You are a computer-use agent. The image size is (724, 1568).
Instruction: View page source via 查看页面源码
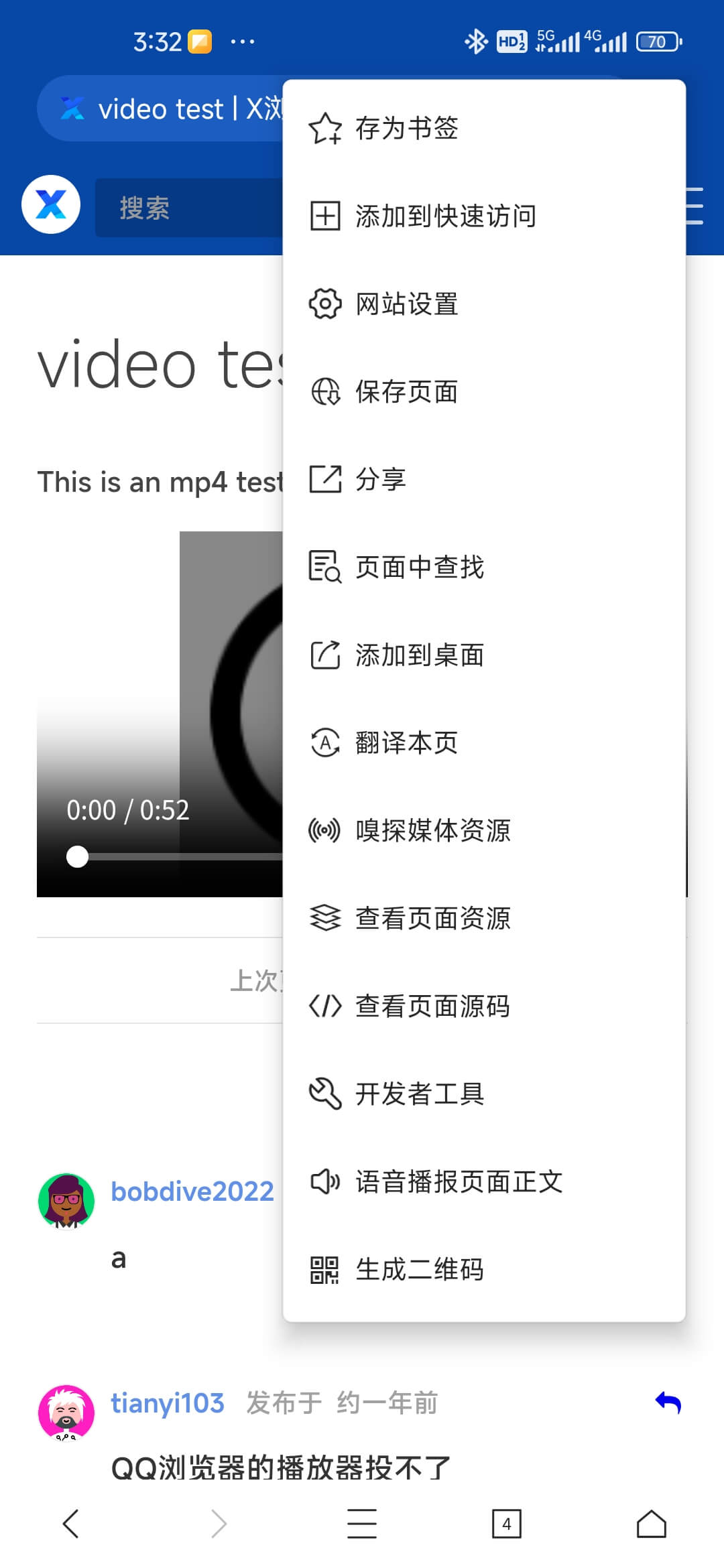432,1006
